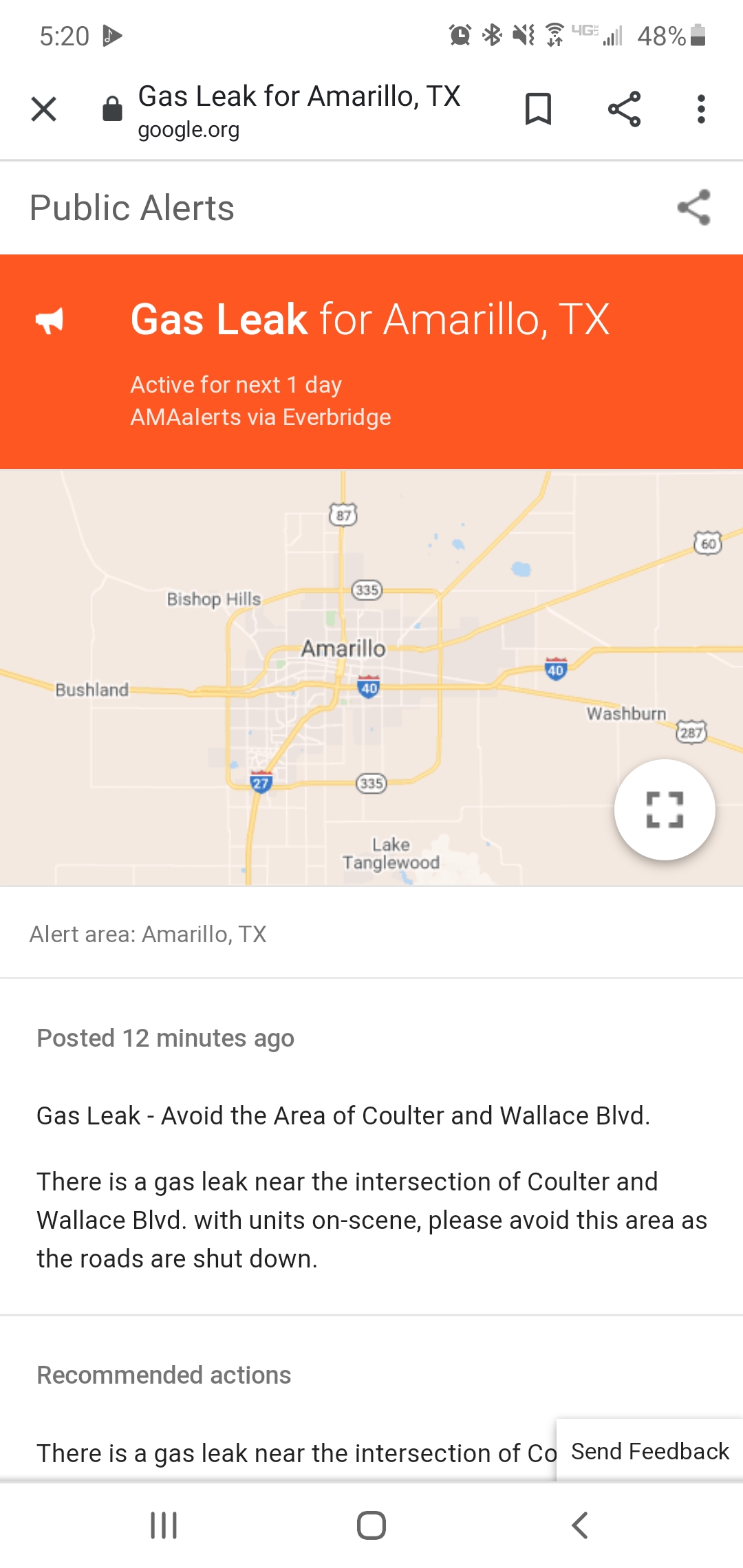The width and height of the screenshot is (743, 1568).
Task: Tap the Bluetooth status icon
Action: pyautogui.click(x=491, y=33)
